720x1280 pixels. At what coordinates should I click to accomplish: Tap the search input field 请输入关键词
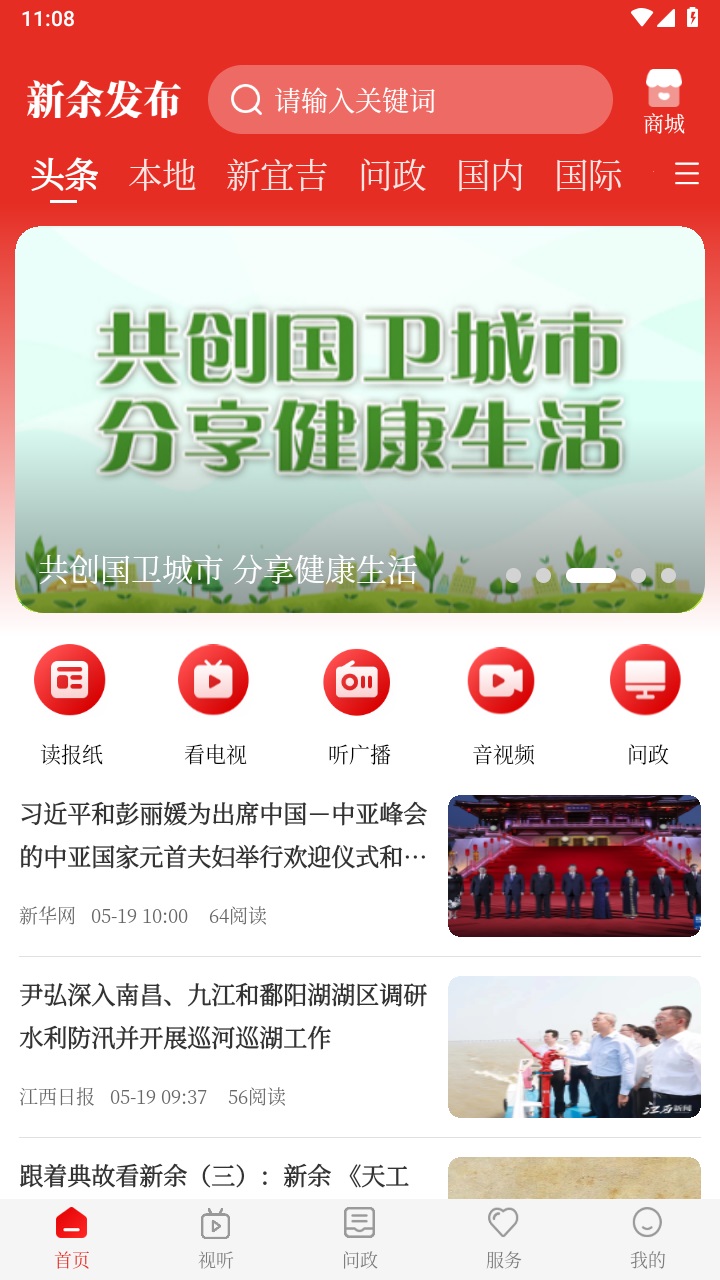(410, 99)
